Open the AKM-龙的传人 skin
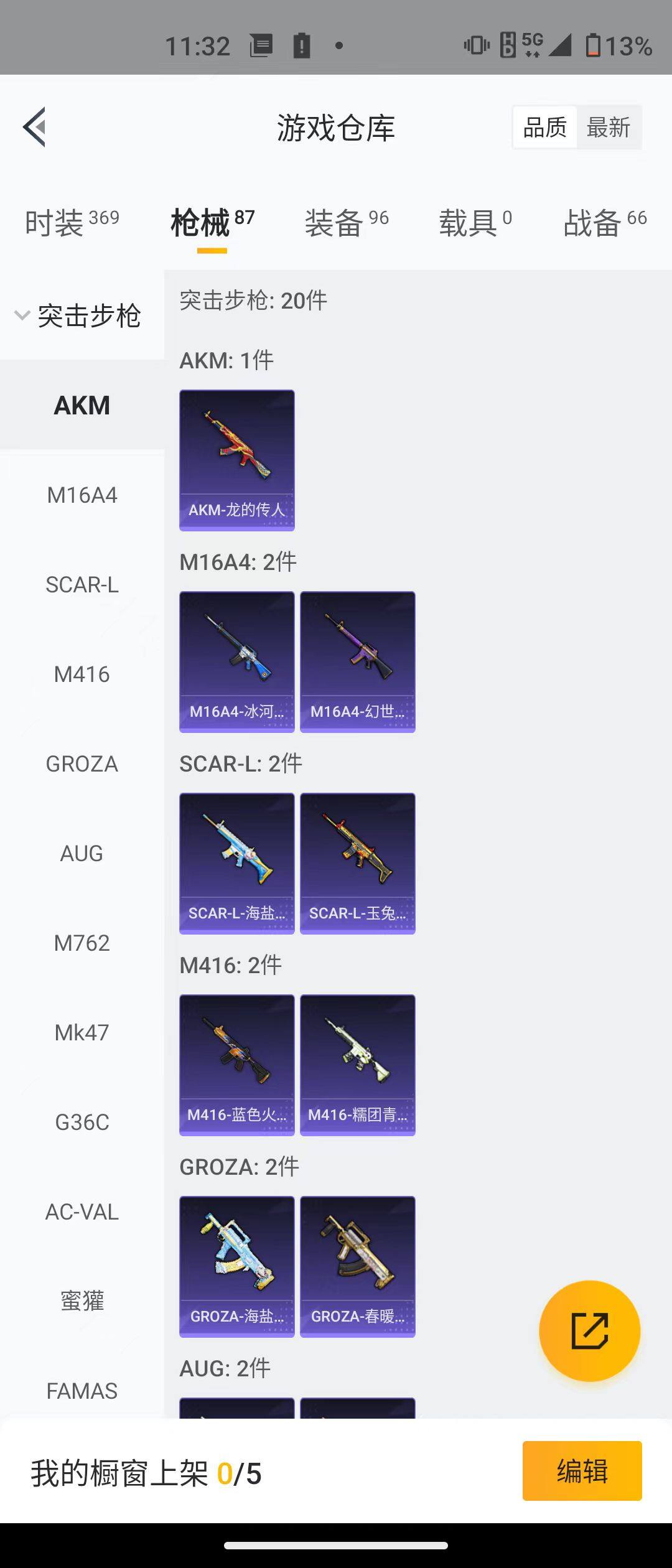This screenshot has height=1568, width=672. click(236, 460)
